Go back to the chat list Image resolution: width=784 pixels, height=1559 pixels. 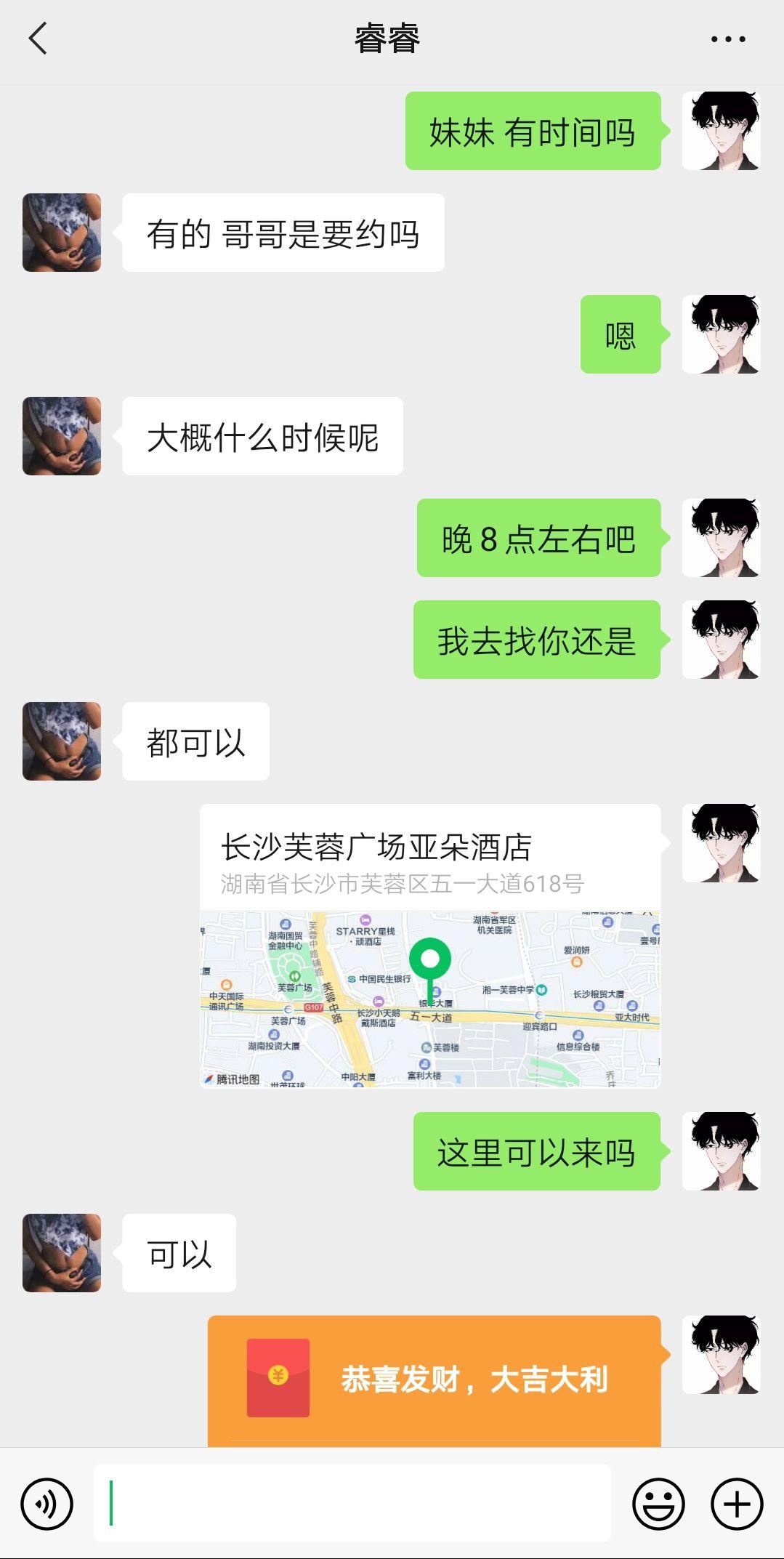[x=38, y=39]
